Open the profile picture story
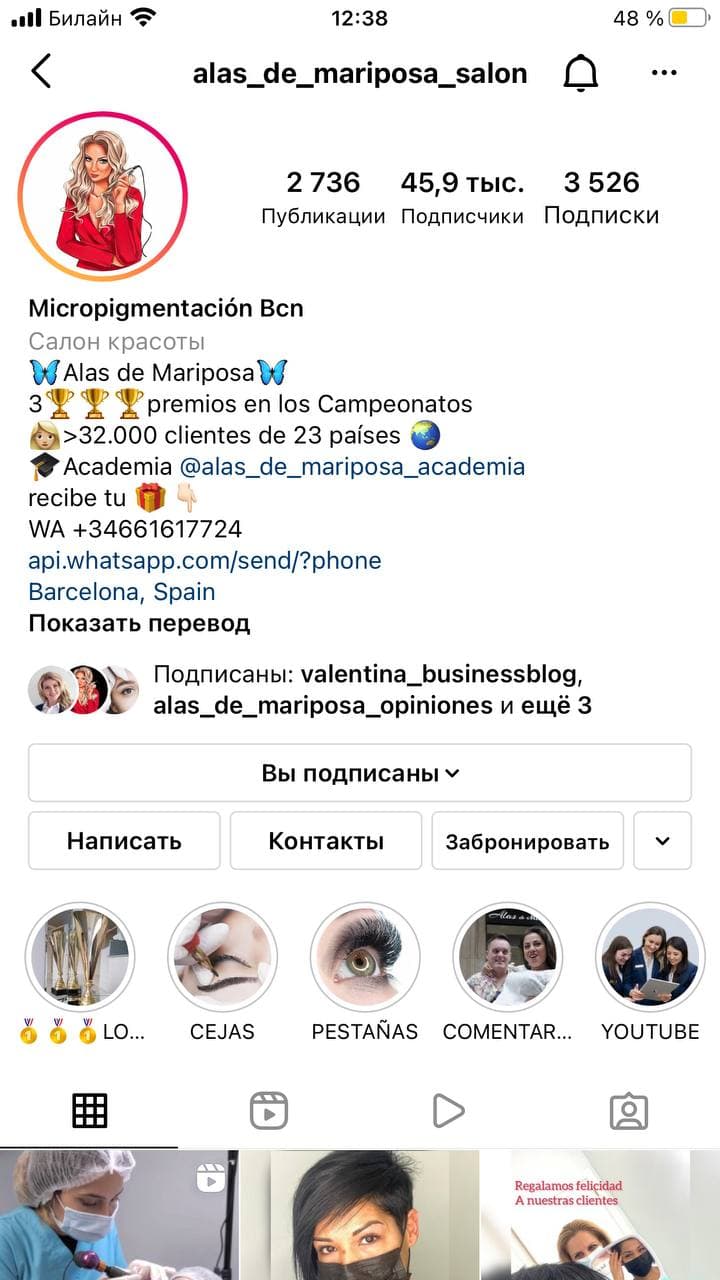Screen dimensions: 720x1280 [x=103, y=196]
